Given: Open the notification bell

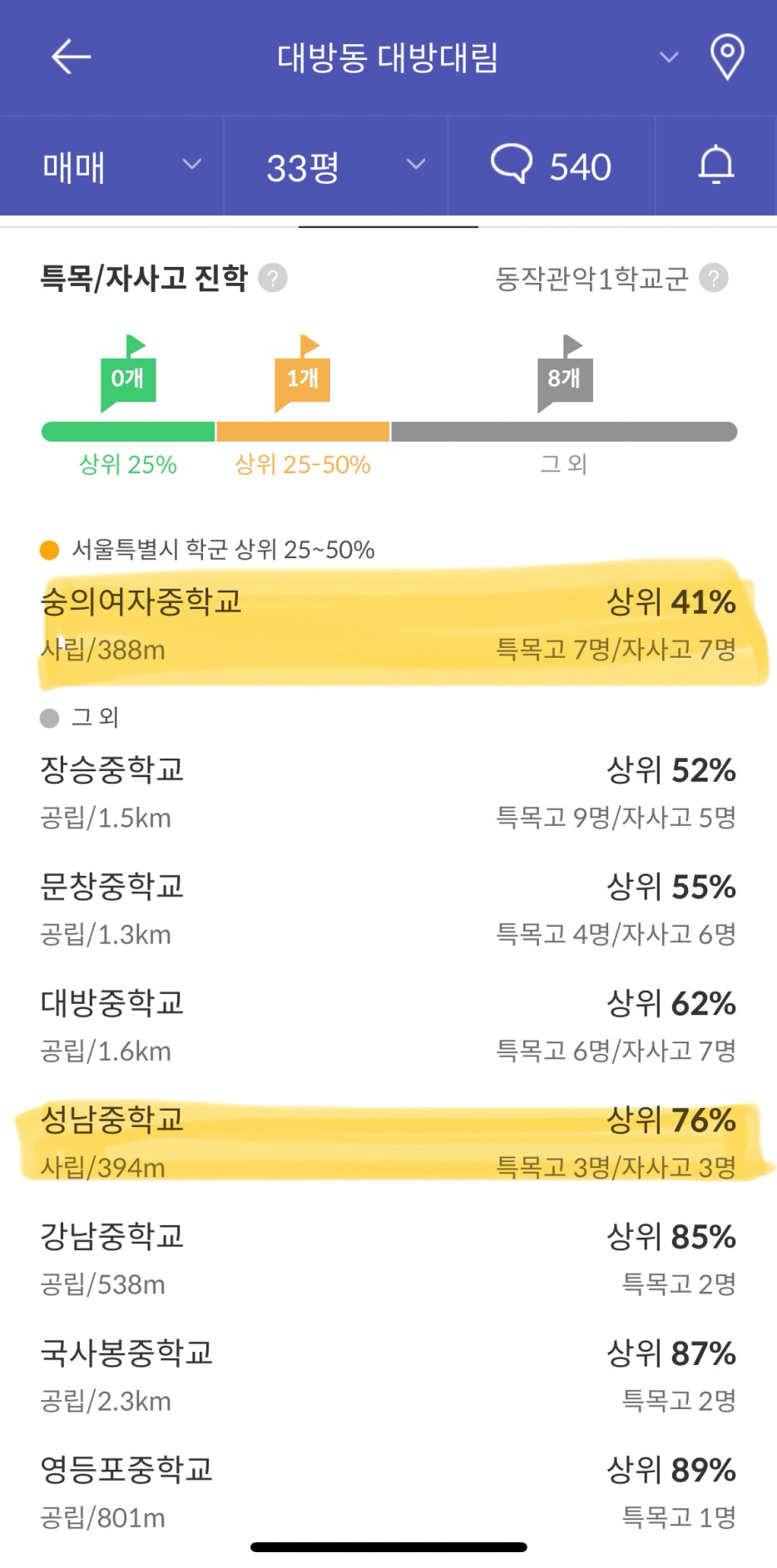Looking at the screenshot, I should coord(716,166).
